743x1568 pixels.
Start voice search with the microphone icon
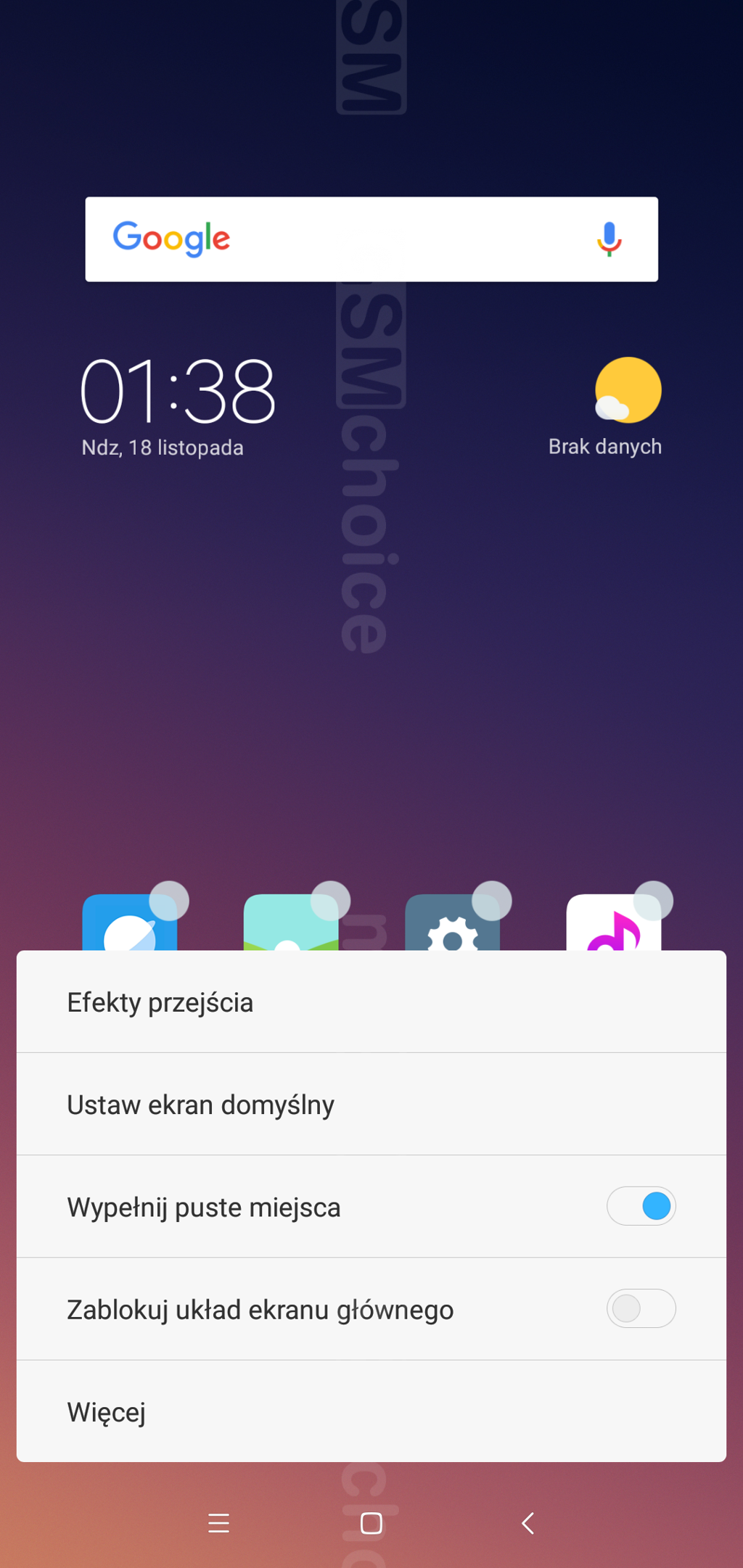coord(609,239)
